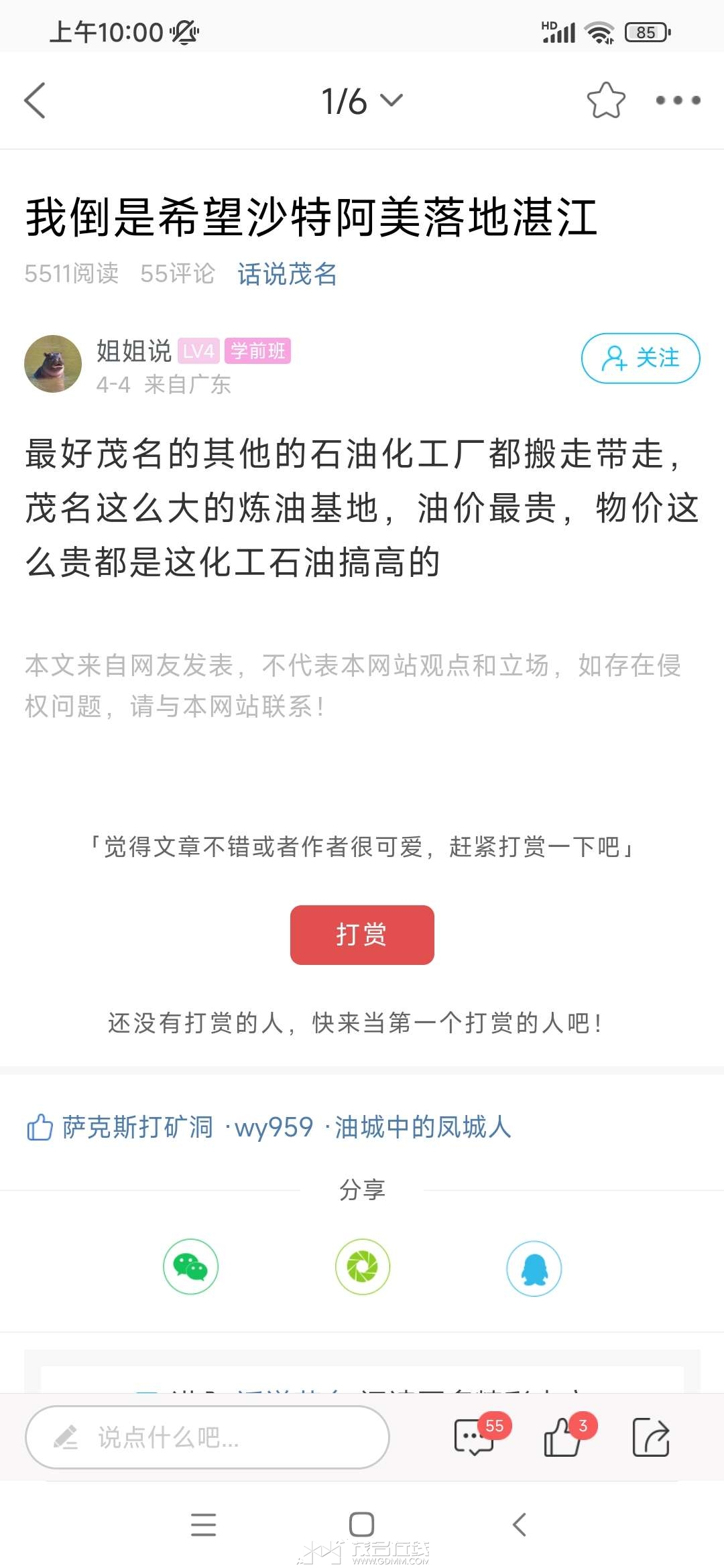Go to the system home screen
This screenshot has width=724, height=1568.
362,1524
